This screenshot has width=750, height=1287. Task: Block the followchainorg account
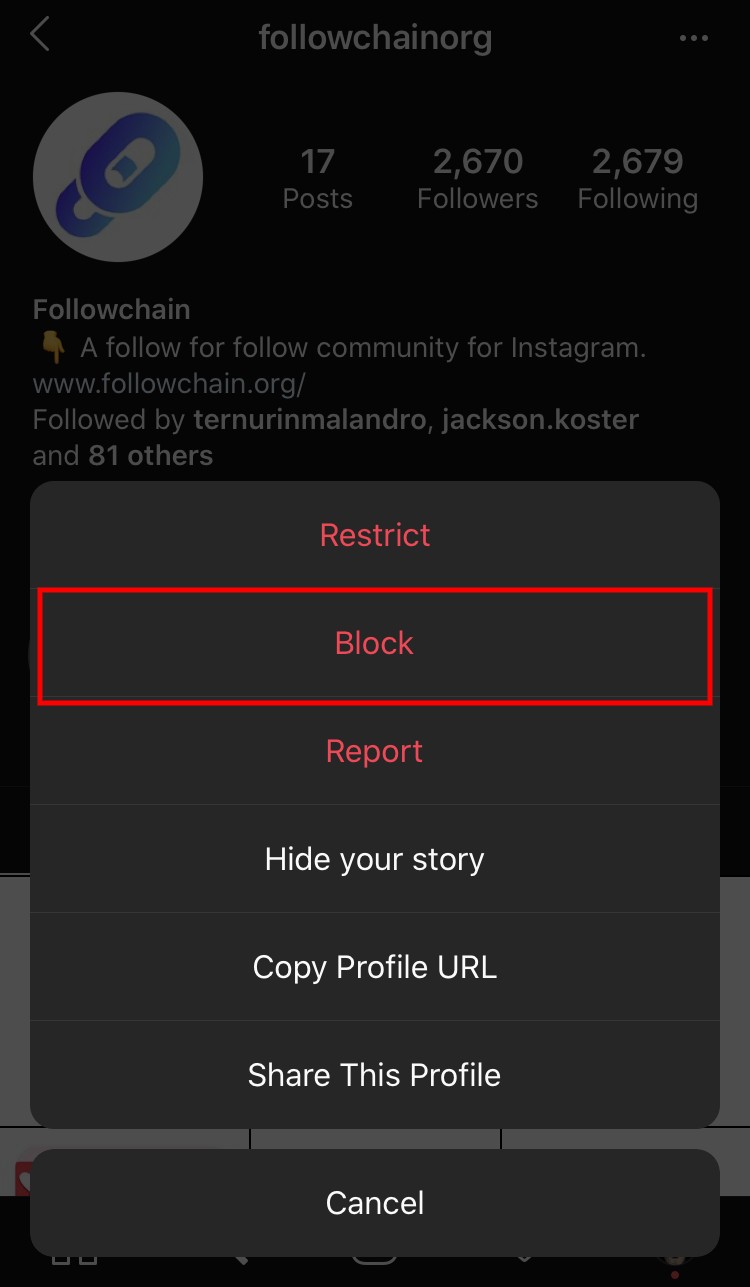375,643
